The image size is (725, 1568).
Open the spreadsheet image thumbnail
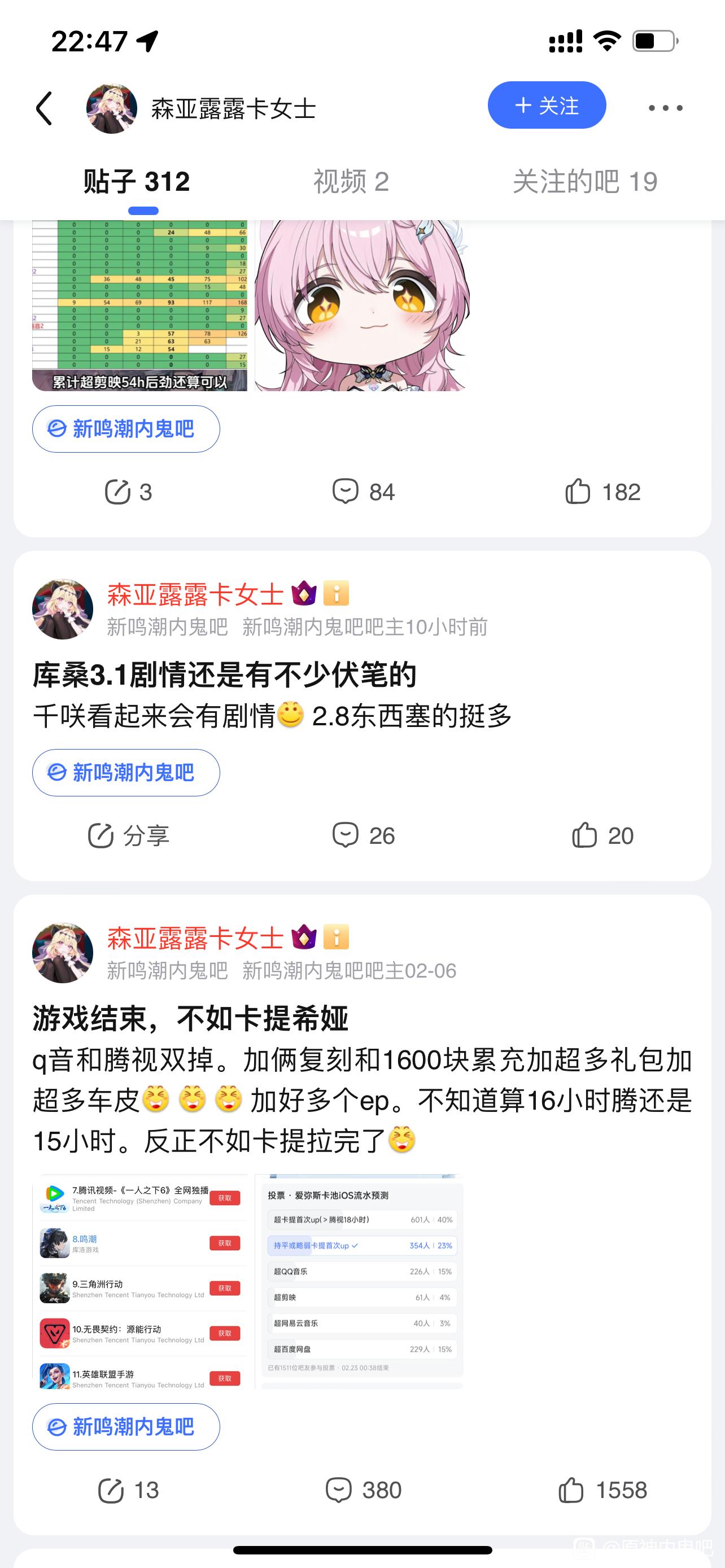[139, 305]
